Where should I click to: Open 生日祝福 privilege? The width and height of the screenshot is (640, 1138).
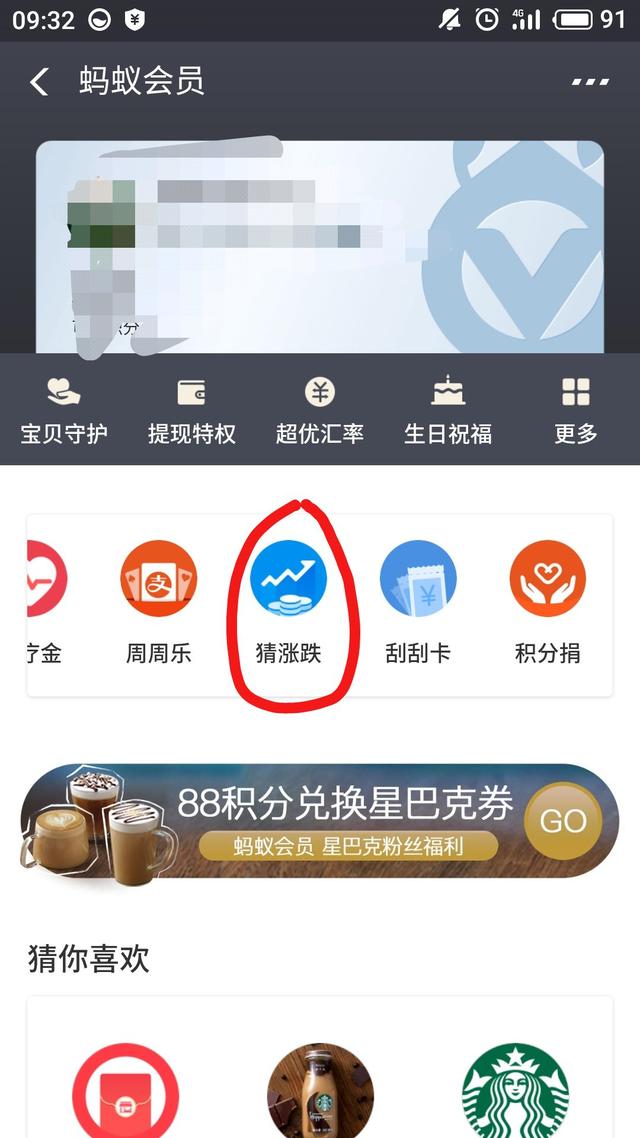(448, 411)
